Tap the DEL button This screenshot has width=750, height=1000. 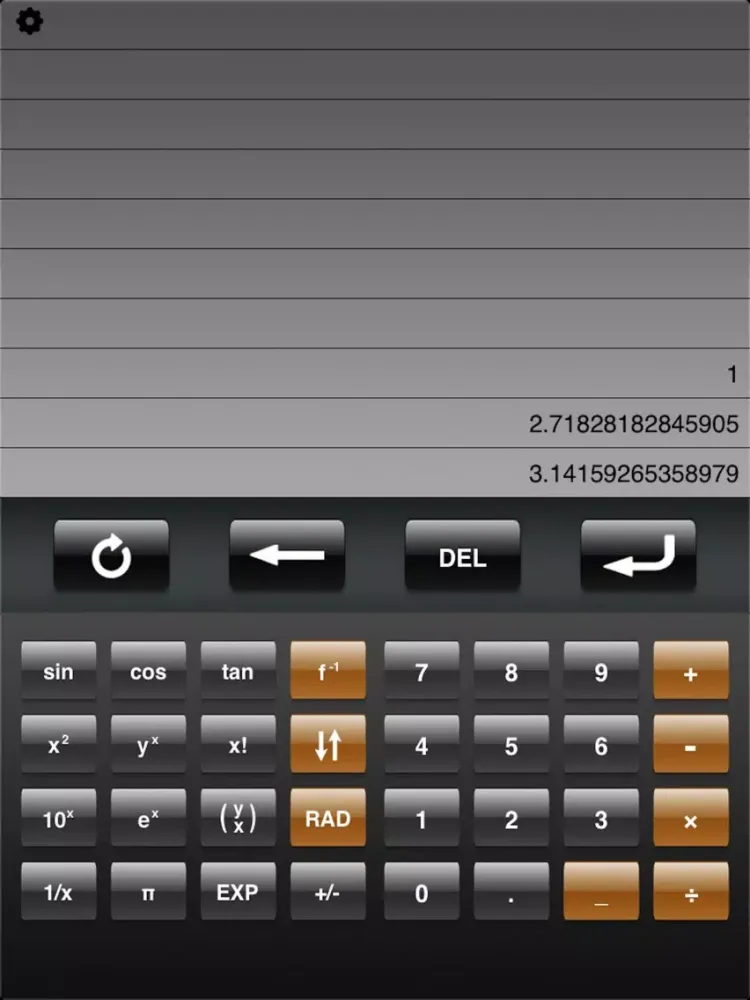click(x=462, y=556)
